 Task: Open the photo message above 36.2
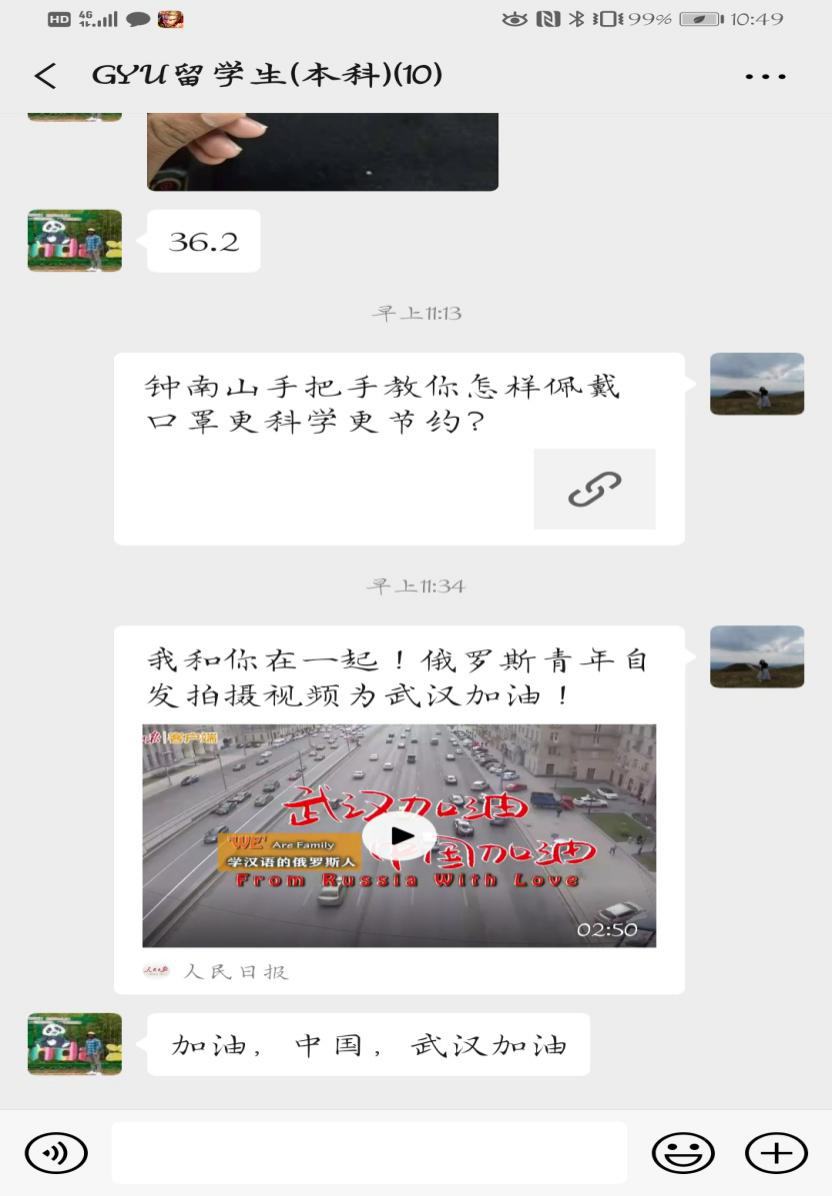tap(322, 150)
